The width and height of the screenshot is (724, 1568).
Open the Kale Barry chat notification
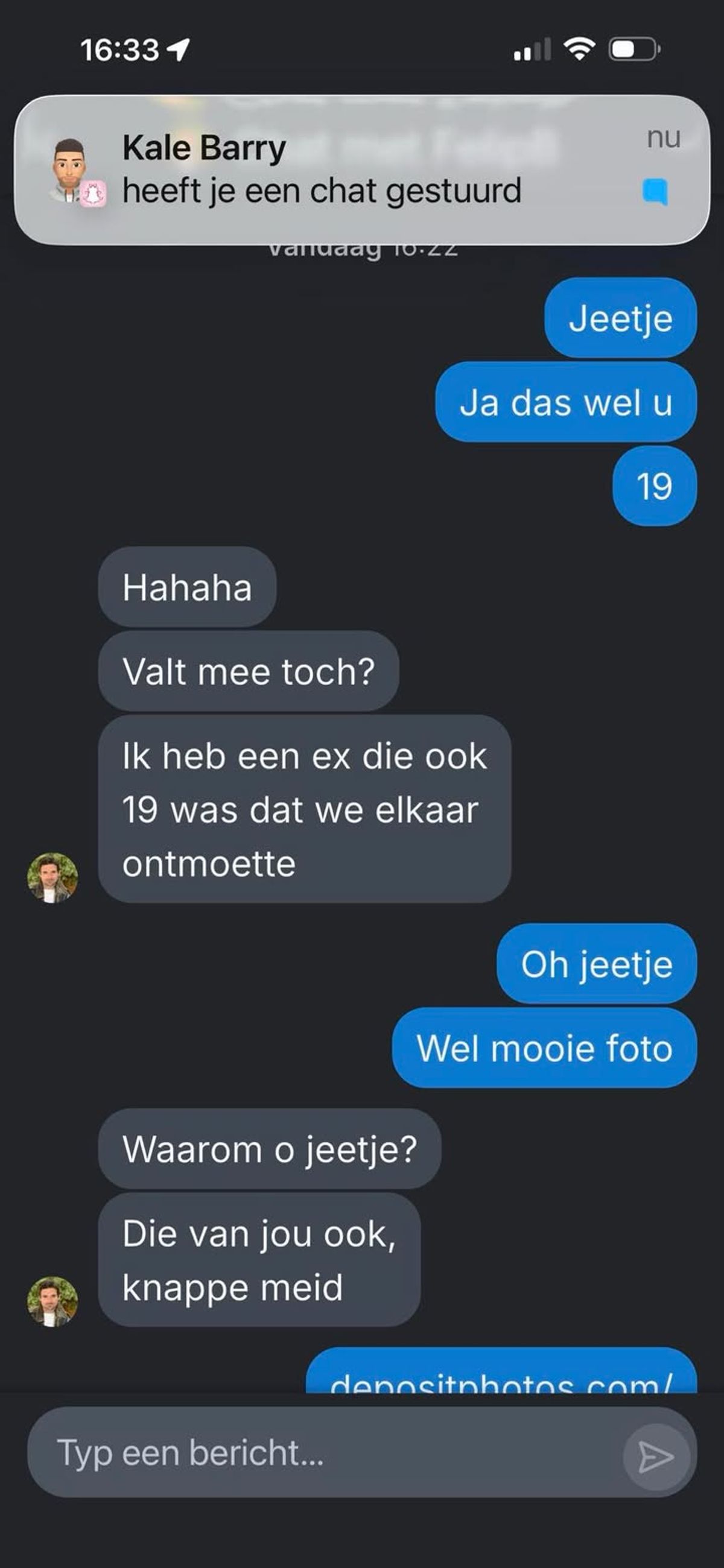[x=361, y=170]
